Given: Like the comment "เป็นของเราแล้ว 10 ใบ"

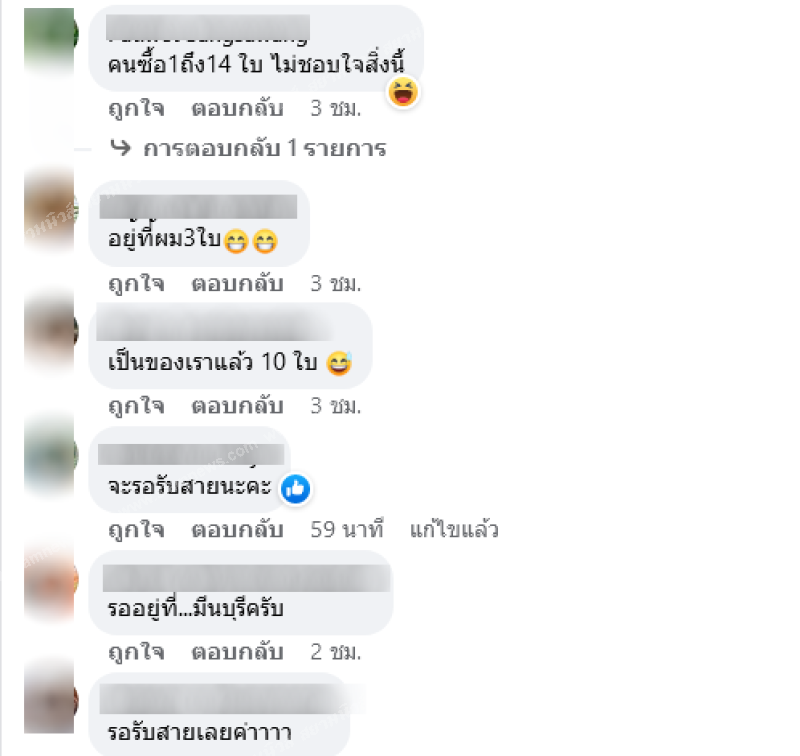Looking at the screenshot, I should click(x=135, y=406).
